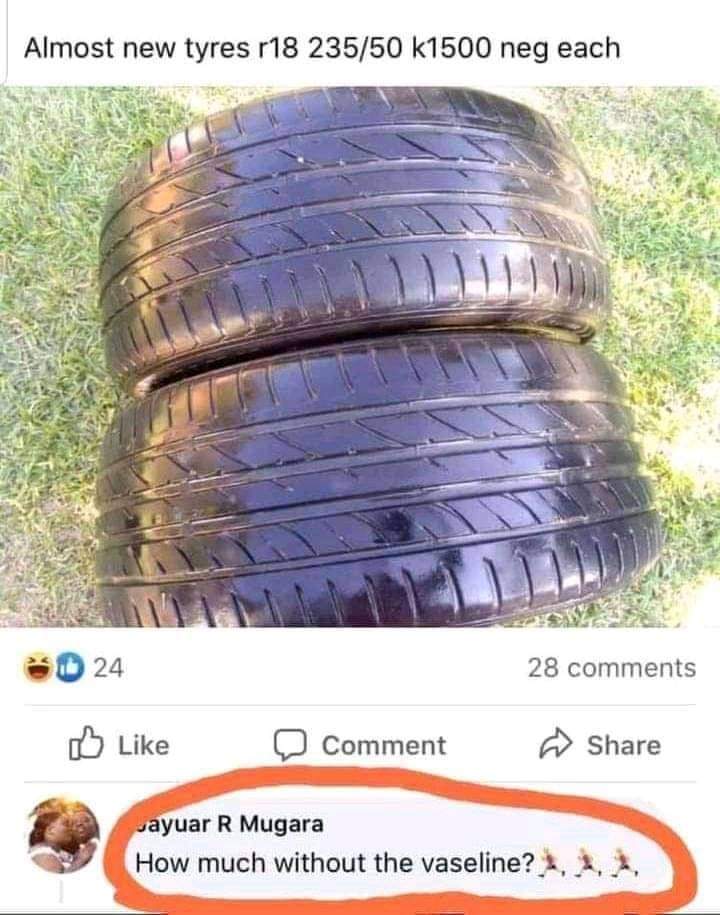The width and height of the screenshot is (720, 915).
Task: Tap the commenter's profile picture
Action: [62, 837]
